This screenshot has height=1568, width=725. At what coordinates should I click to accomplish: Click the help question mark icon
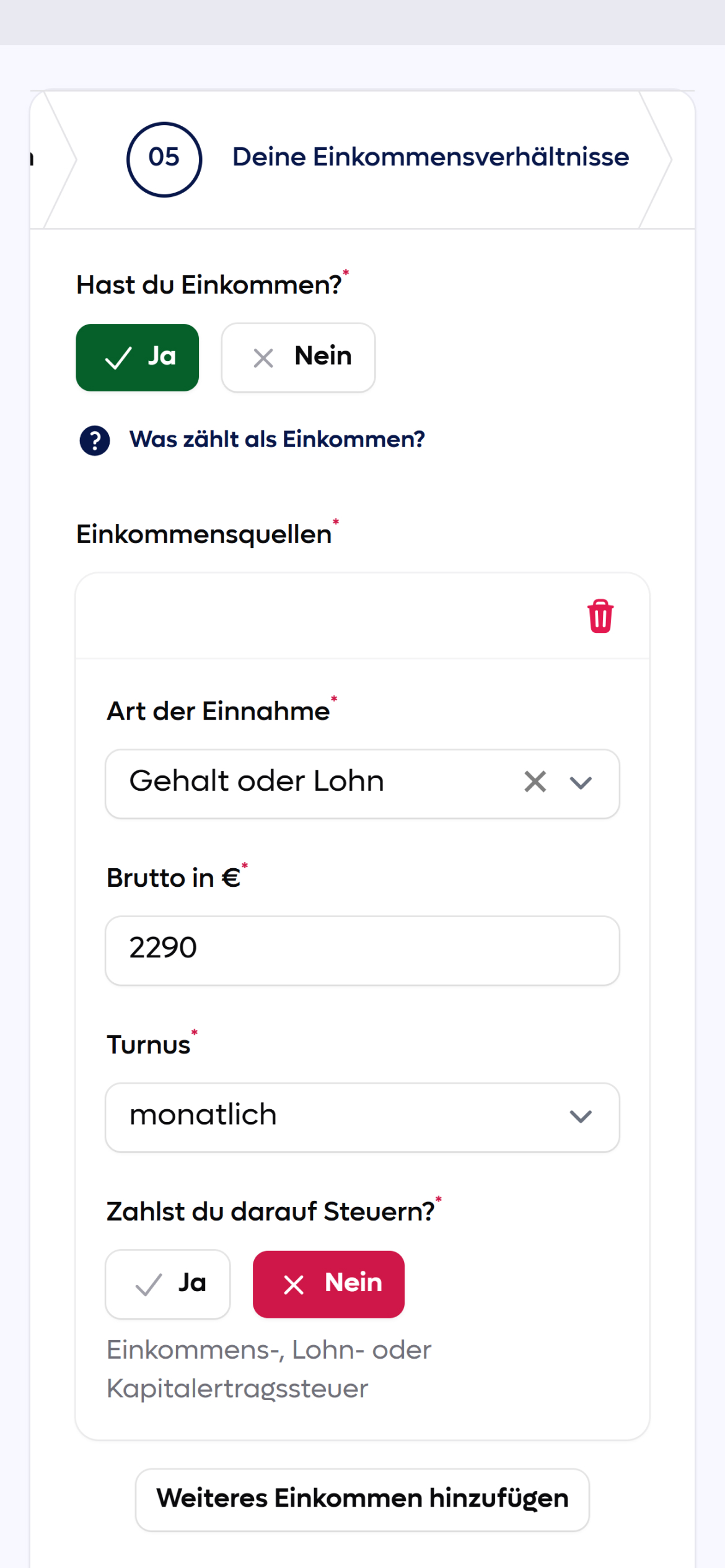94,440
